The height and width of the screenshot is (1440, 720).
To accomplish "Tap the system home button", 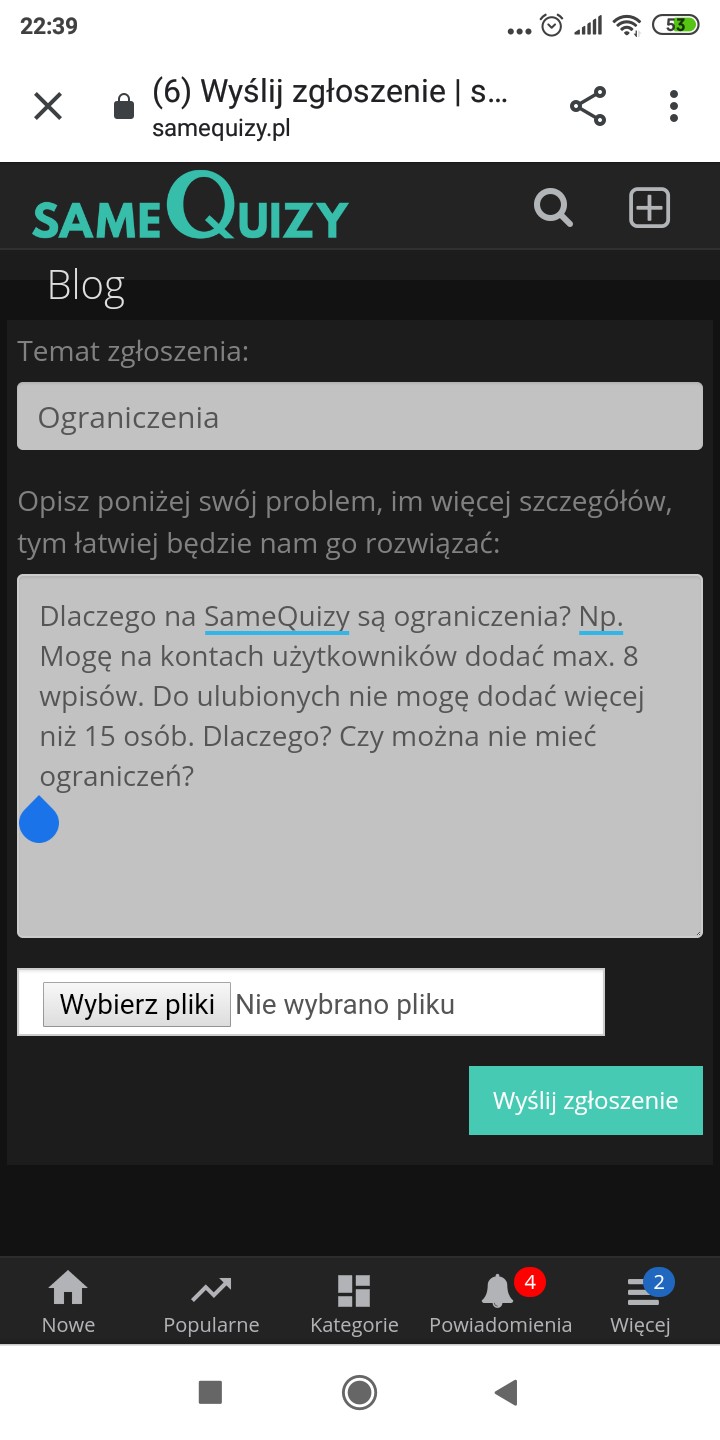I will pos(359,1392).
